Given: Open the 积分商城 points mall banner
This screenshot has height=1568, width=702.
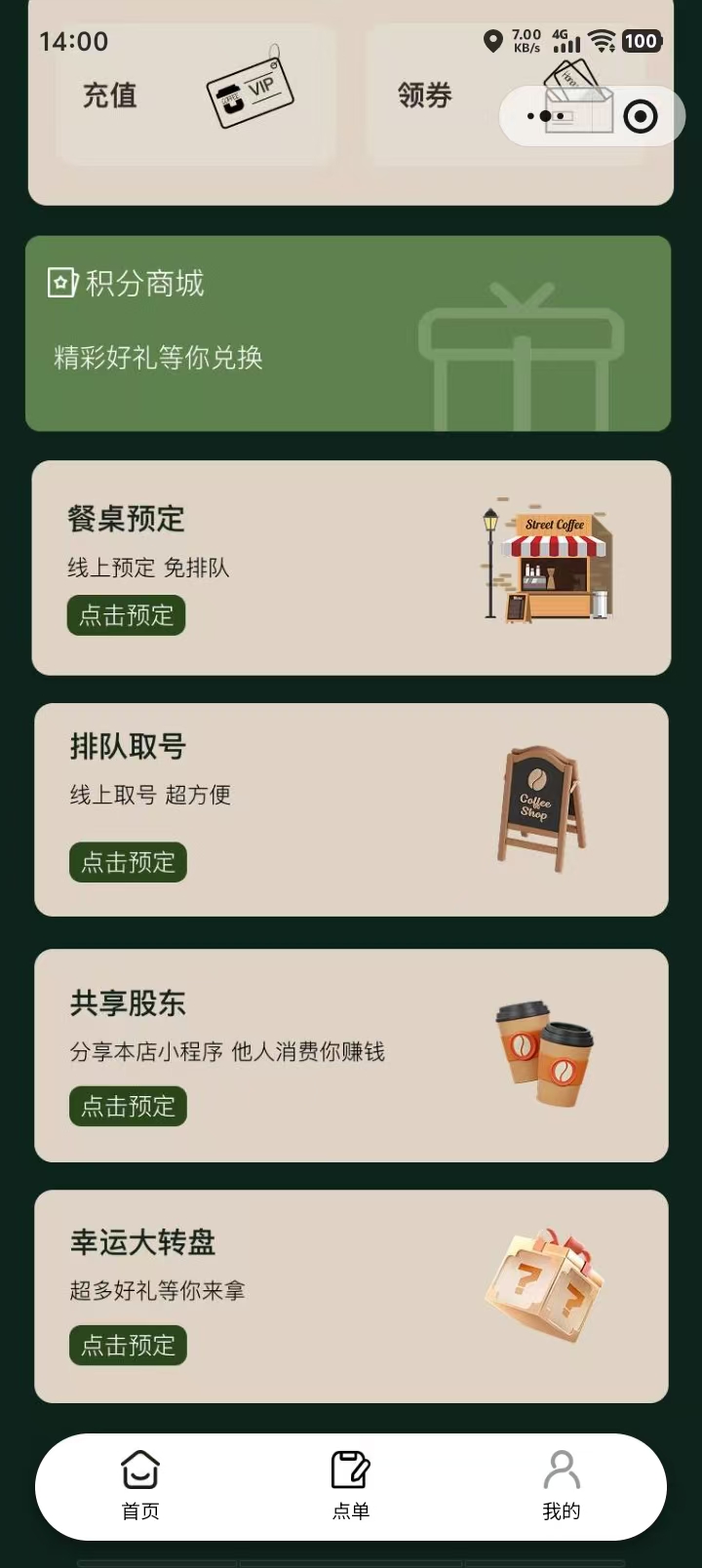Looking at the screenshot, I should point(348,333).
